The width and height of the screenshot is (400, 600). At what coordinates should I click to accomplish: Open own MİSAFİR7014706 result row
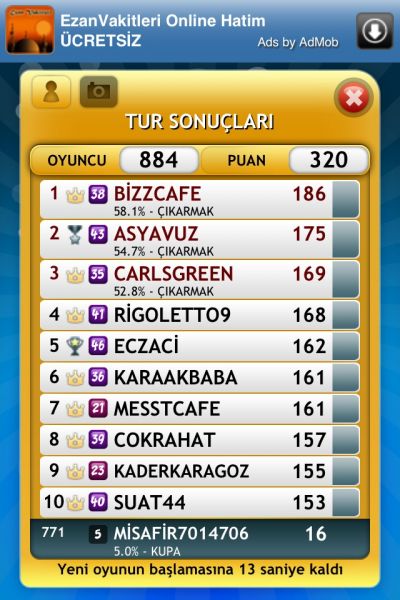(199, 539)
